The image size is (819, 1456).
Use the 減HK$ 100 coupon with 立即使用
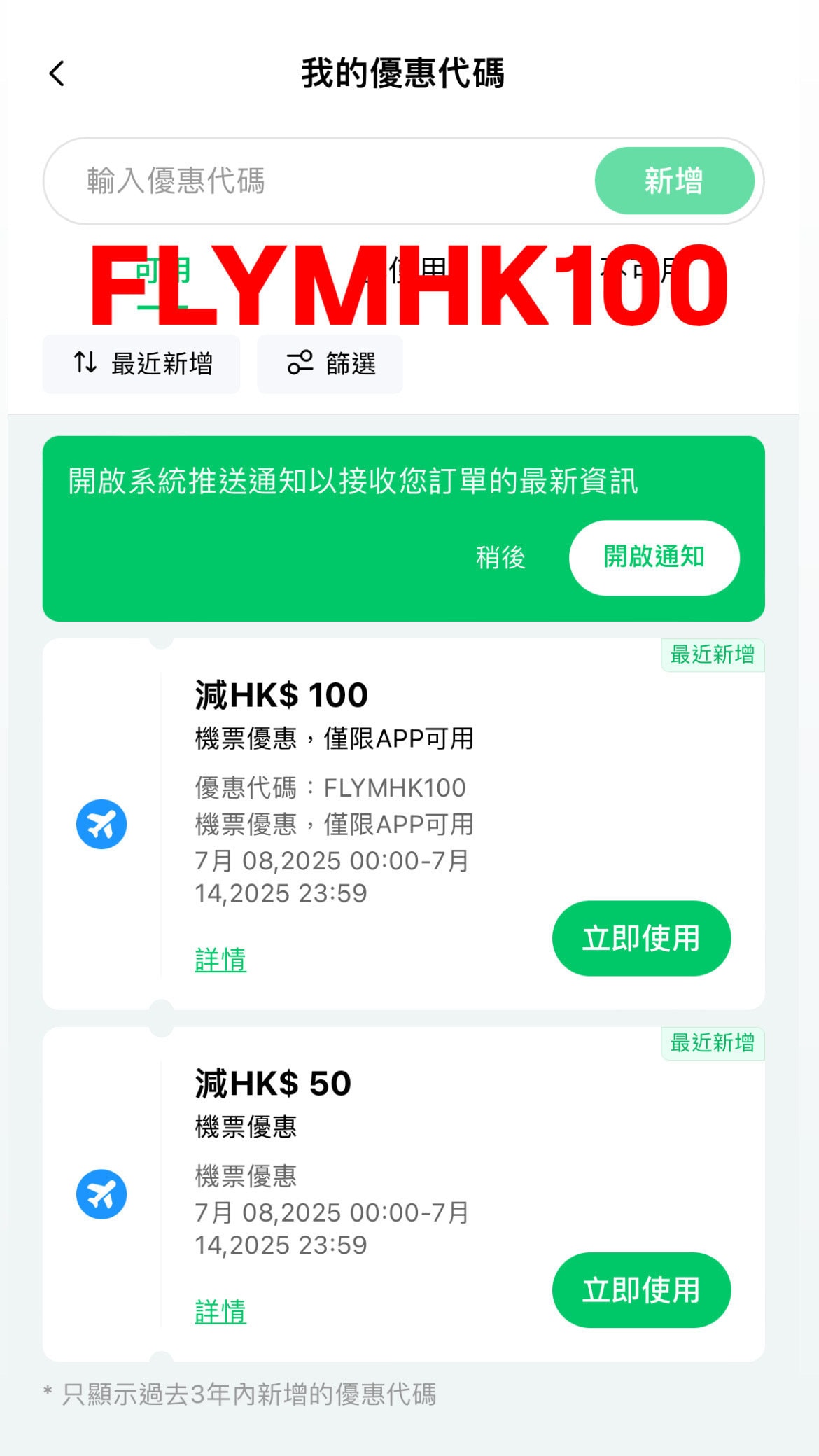(x=641, y=938)
